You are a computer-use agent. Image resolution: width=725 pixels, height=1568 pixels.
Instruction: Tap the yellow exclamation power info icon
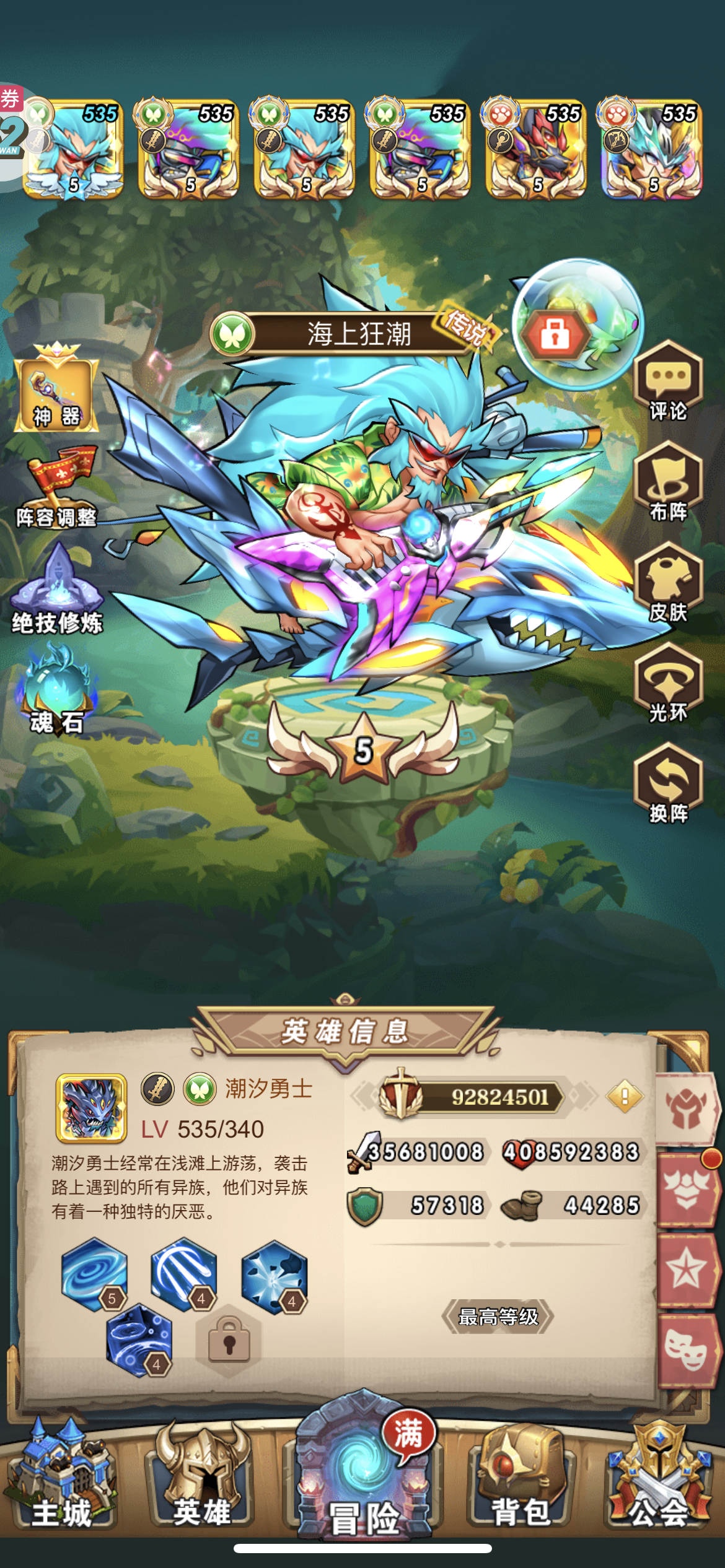pos(625,1097)
